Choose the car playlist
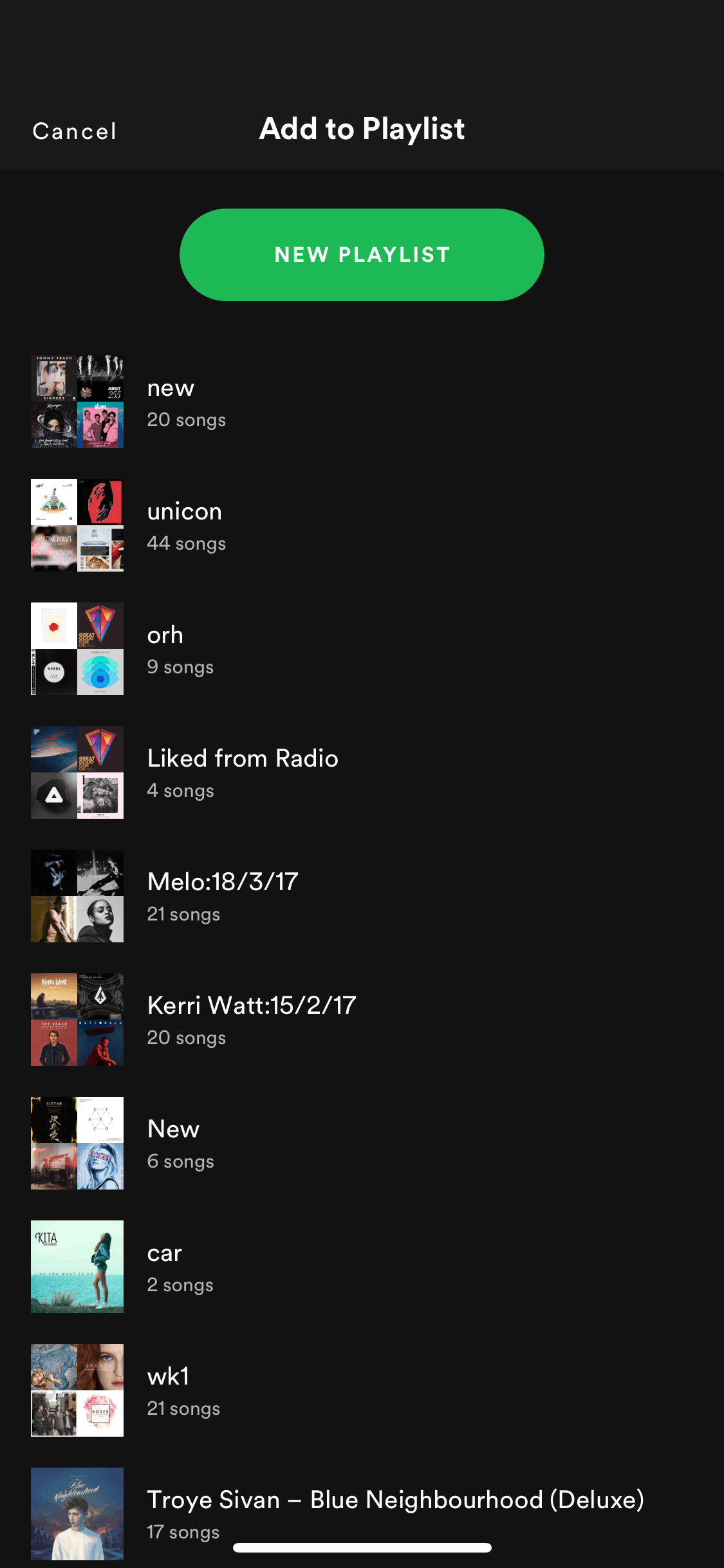The image size is (724, 1568). coord(362,1267)
